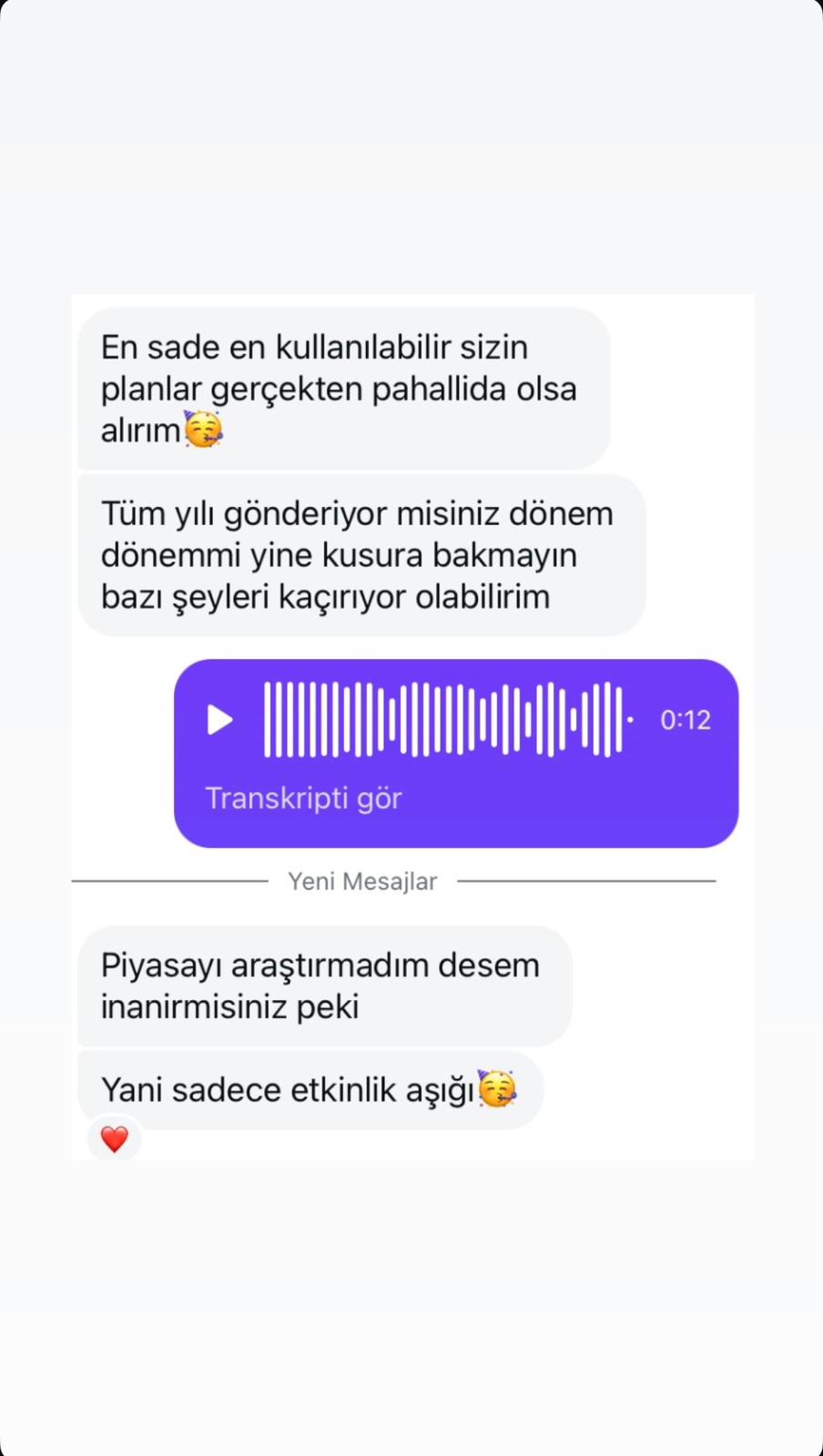Select the 'Yeni Mesajlar' divider label
The height and width of the screenshot is (1456, 823).
click(x=362, y=881)
